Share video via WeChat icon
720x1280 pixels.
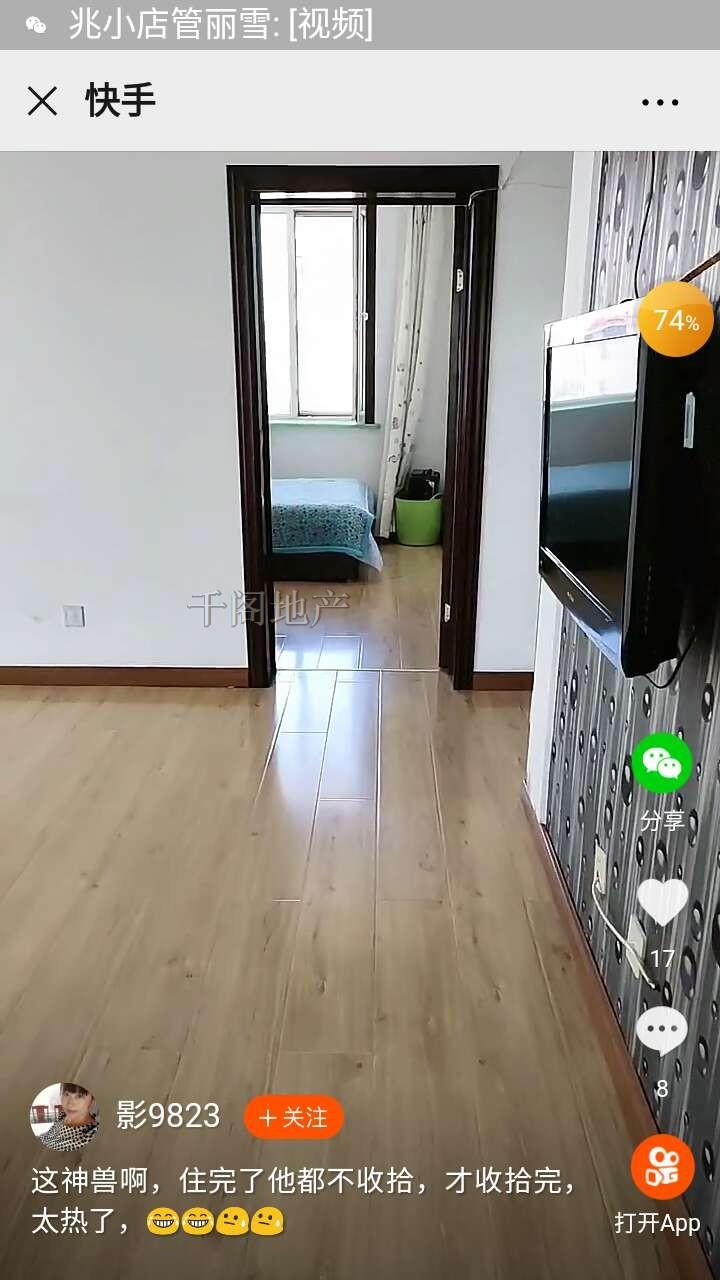pos(662,764)
